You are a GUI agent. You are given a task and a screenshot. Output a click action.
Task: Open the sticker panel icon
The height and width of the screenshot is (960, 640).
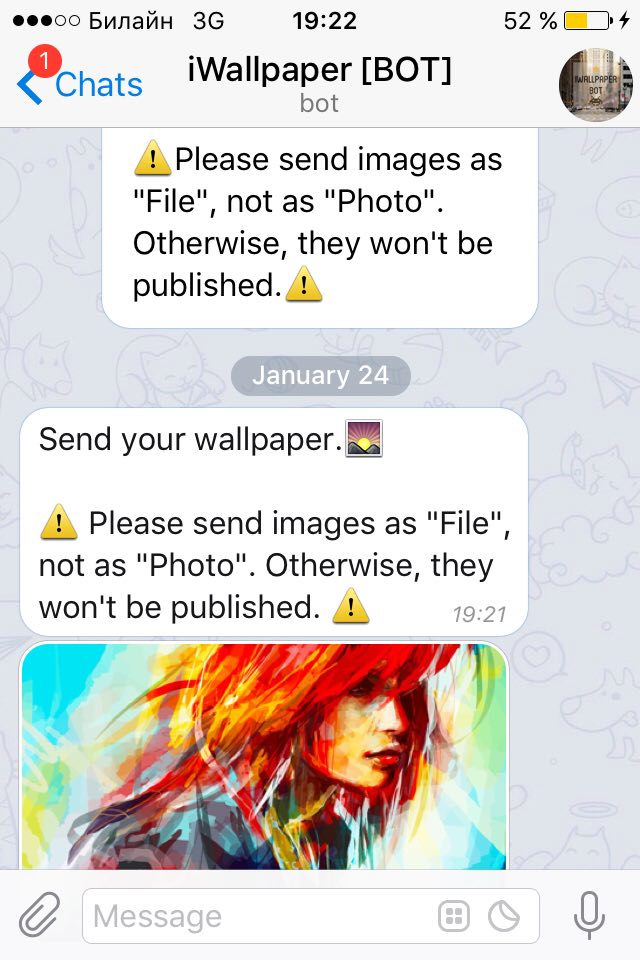pos(502,915)
